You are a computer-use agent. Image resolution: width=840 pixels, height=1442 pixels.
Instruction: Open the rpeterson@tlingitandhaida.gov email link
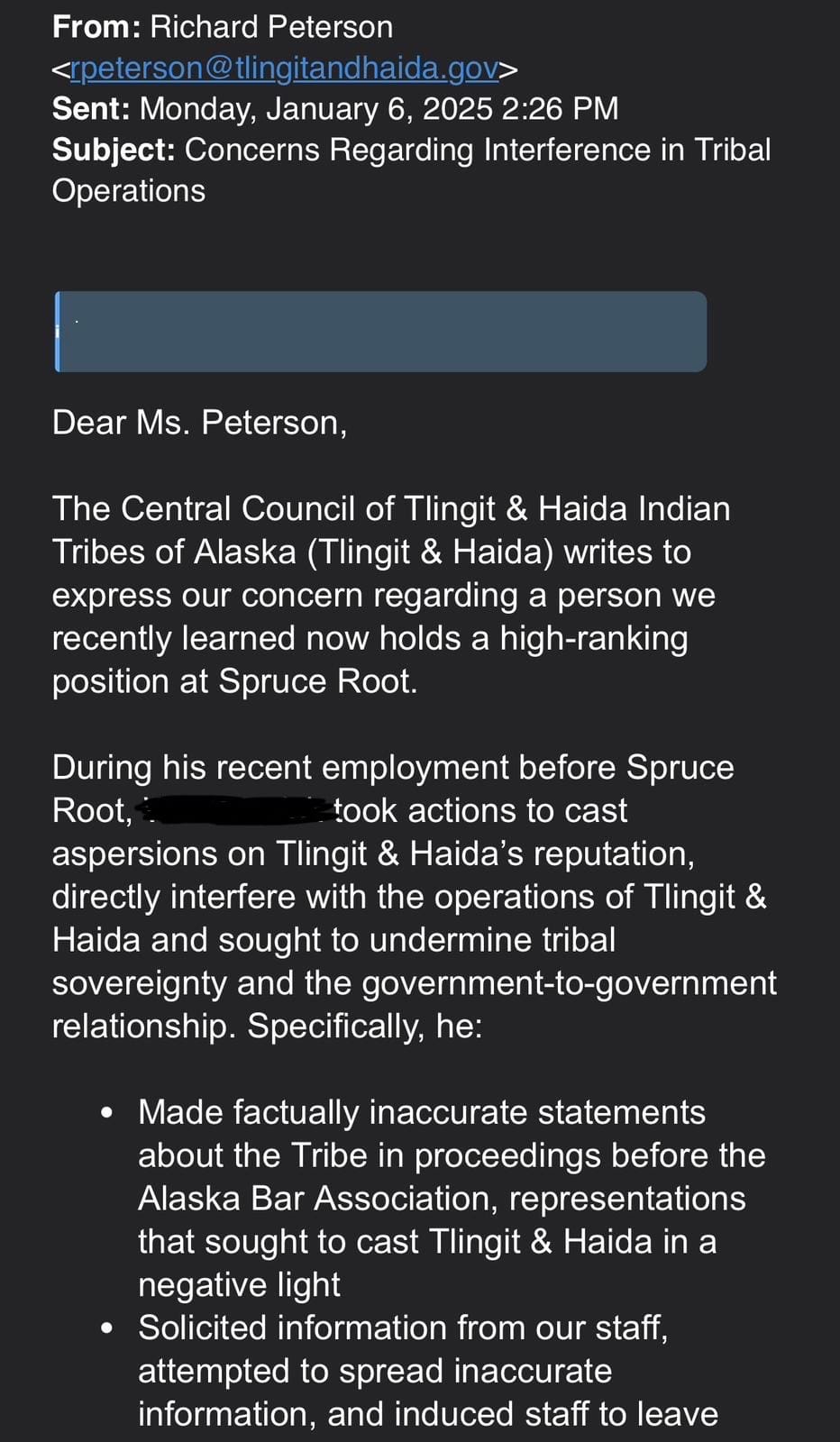click(284, 68)
